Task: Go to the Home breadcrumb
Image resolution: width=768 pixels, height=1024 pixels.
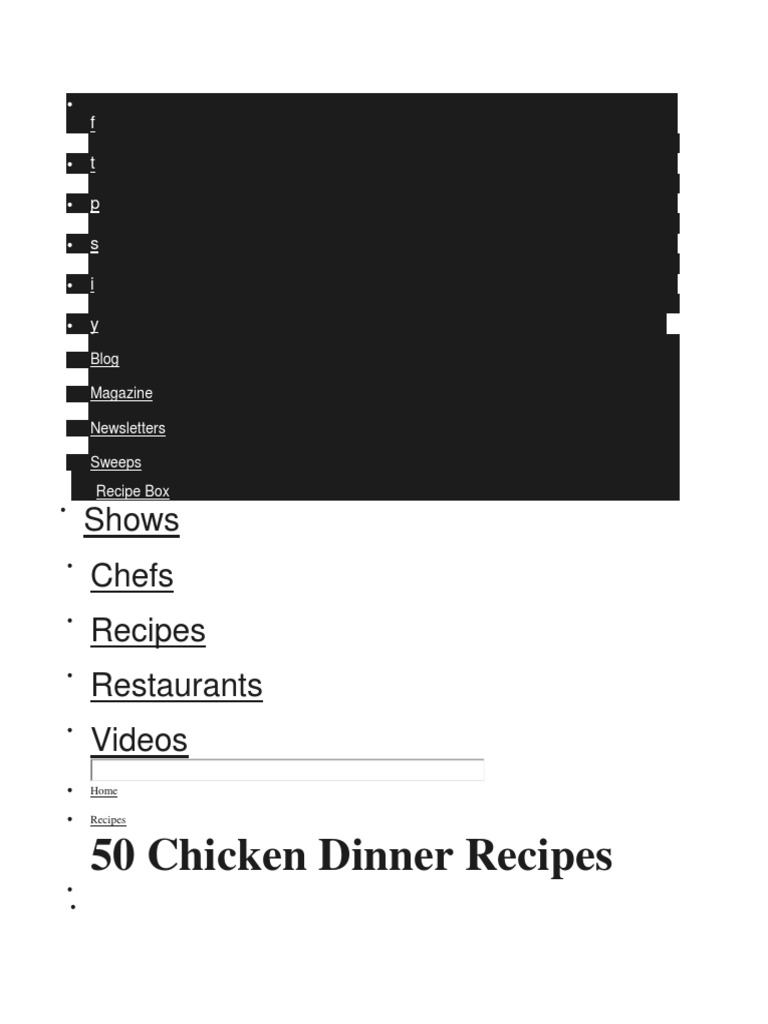Action: 104,791
